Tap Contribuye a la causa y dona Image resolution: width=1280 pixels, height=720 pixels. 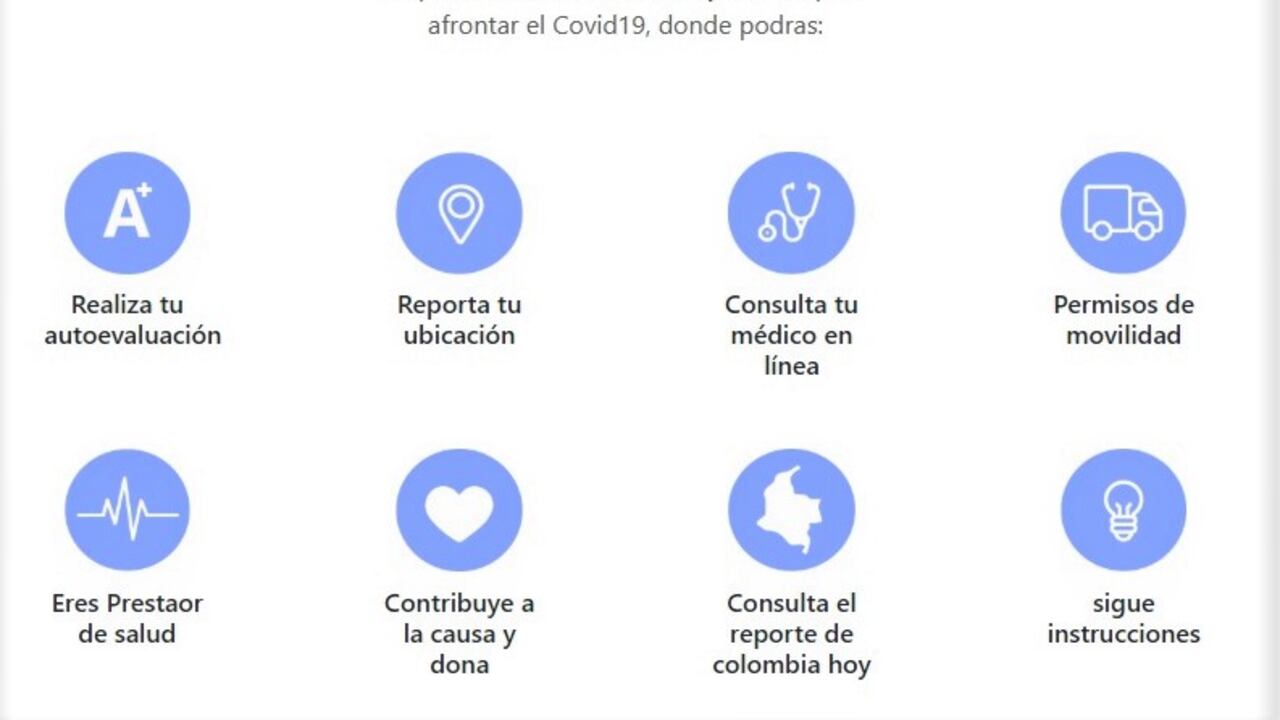click(x=459, y=510)
